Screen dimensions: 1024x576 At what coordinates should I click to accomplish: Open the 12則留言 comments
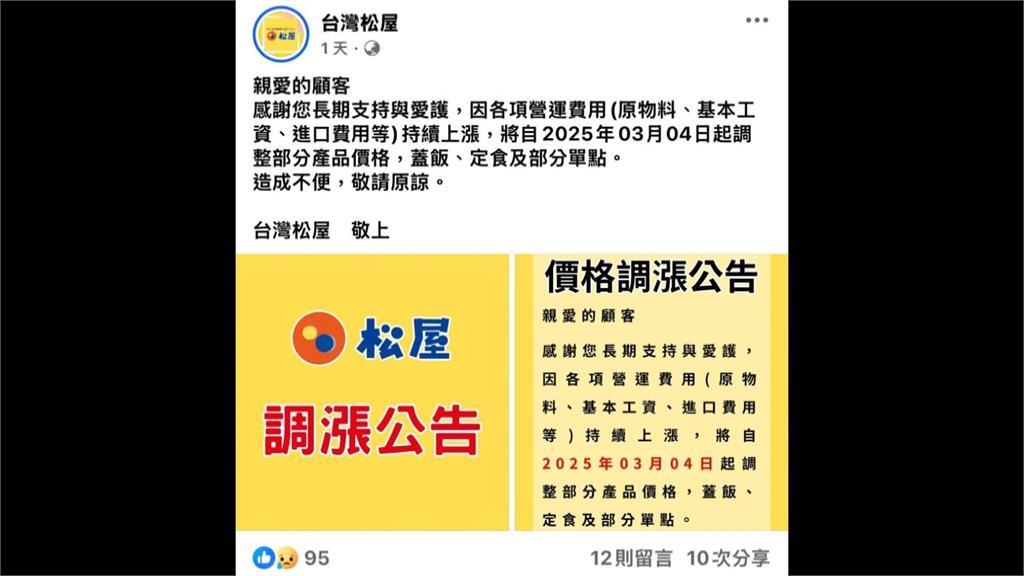coord(630,558)
